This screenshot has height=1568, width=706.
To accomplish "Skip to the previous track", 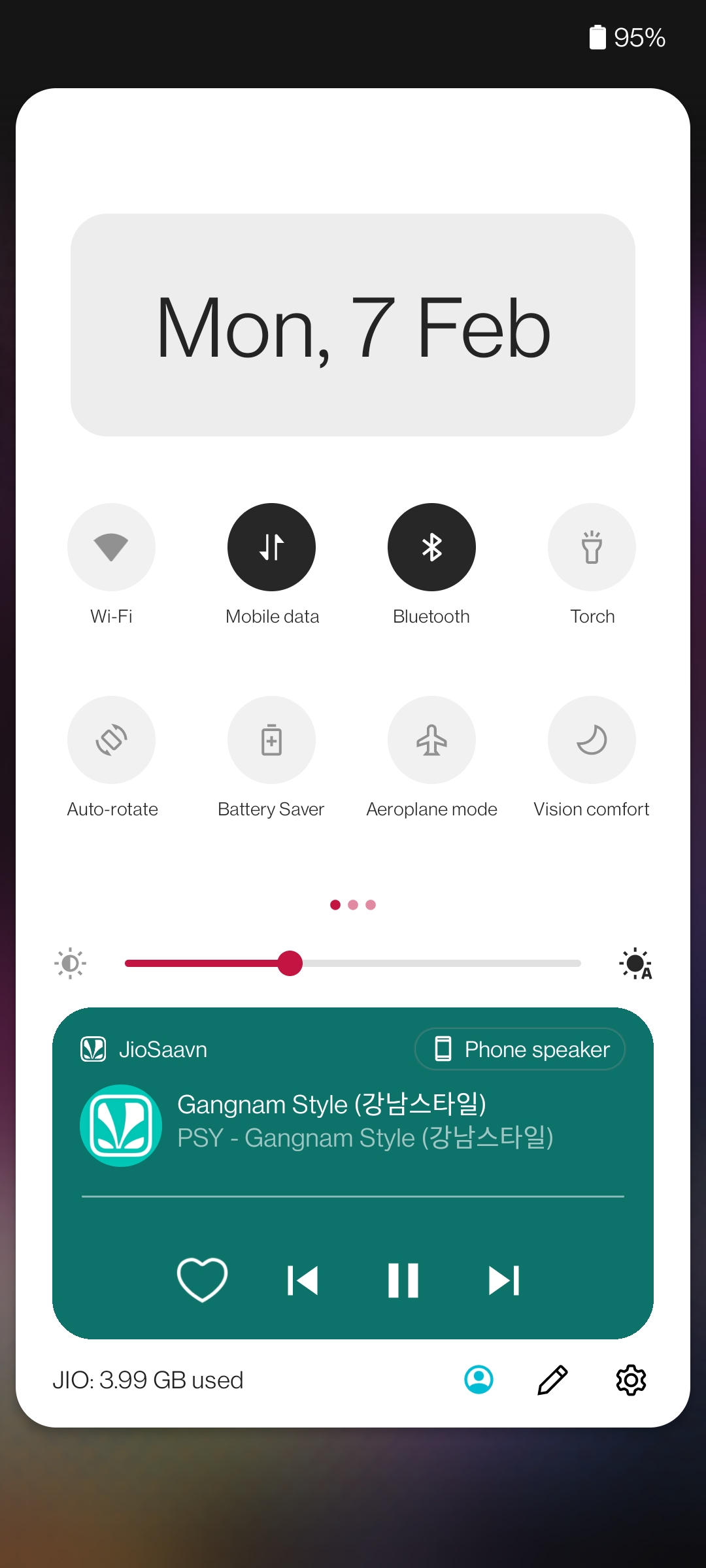I will click(x=303, y=1280).
